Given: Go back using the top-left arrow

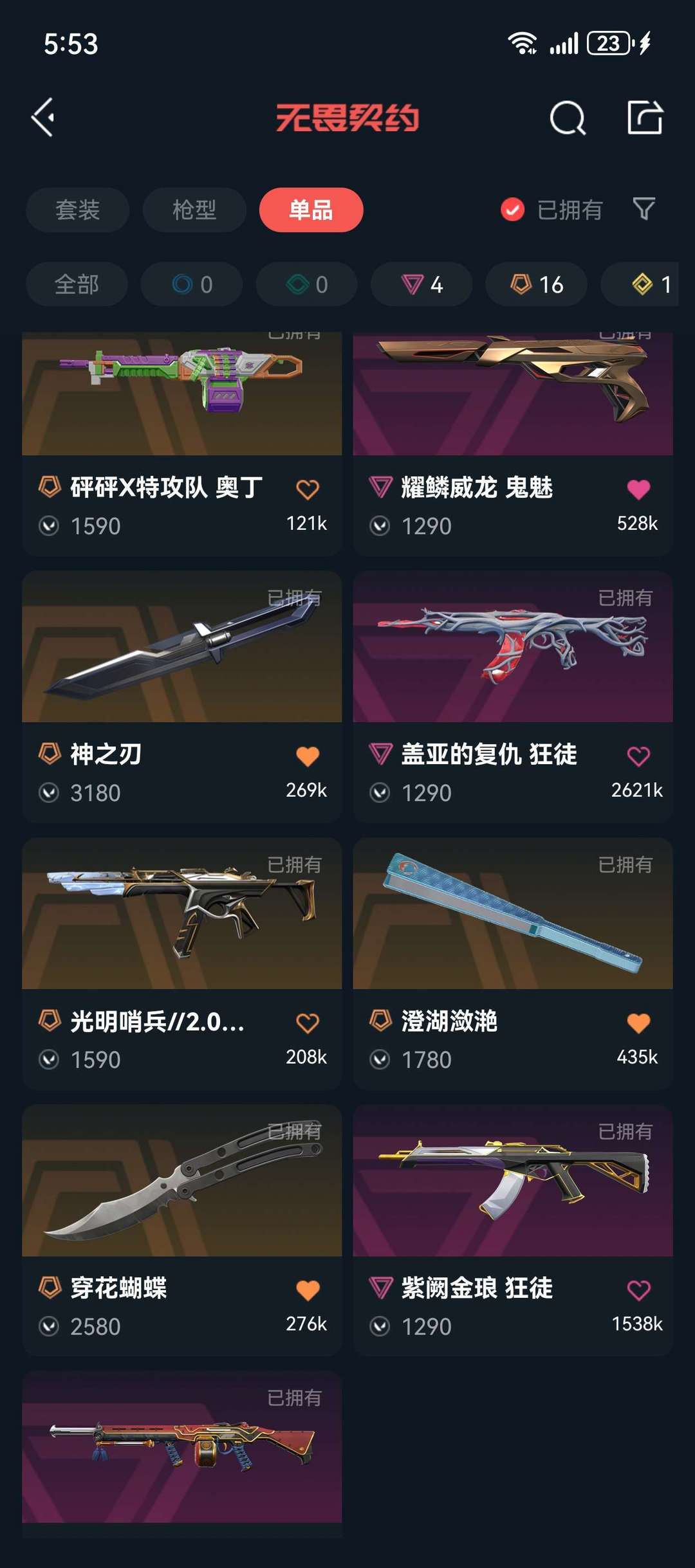Looking at the screenshot, I should point(43,118).
